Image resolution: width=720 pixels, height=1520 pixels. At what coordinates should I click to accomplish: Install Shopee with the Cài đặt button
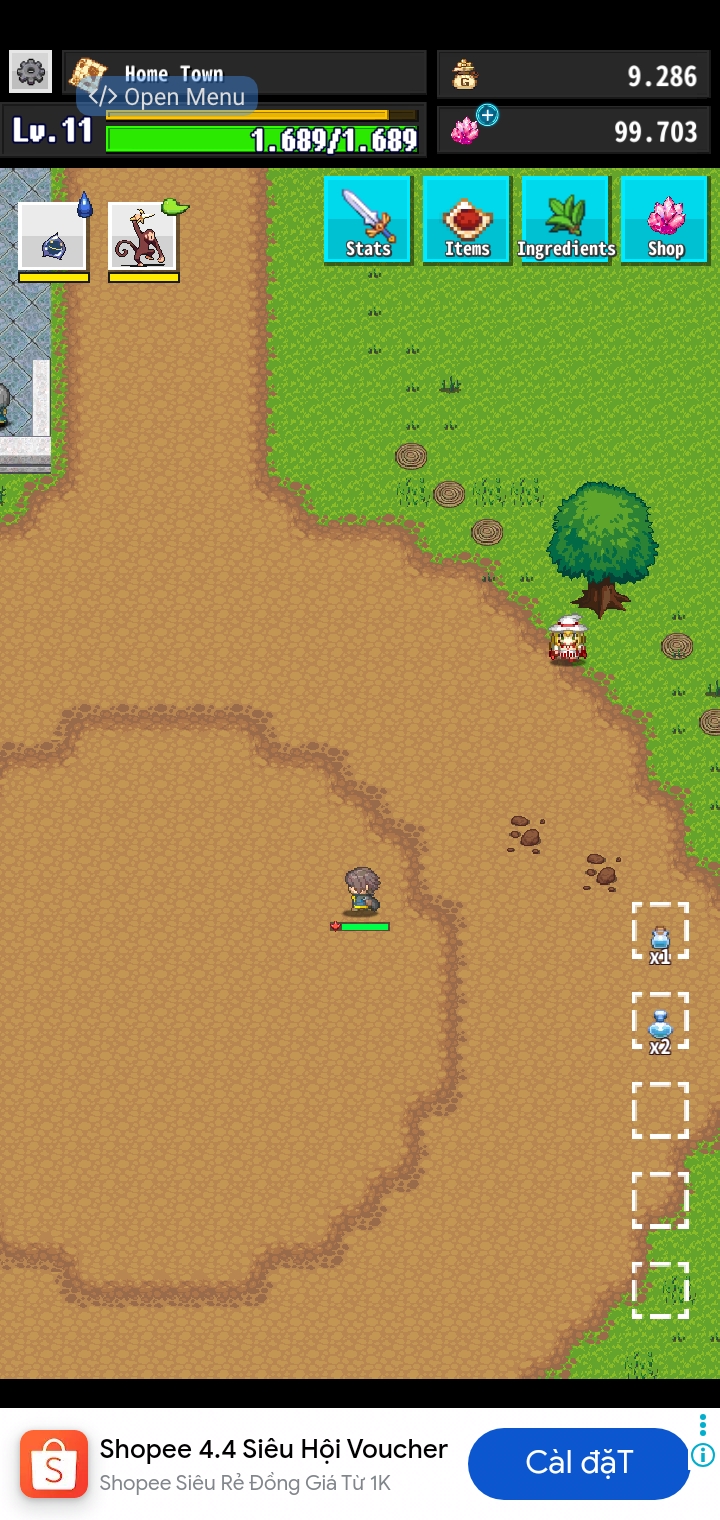[579, 1463]
